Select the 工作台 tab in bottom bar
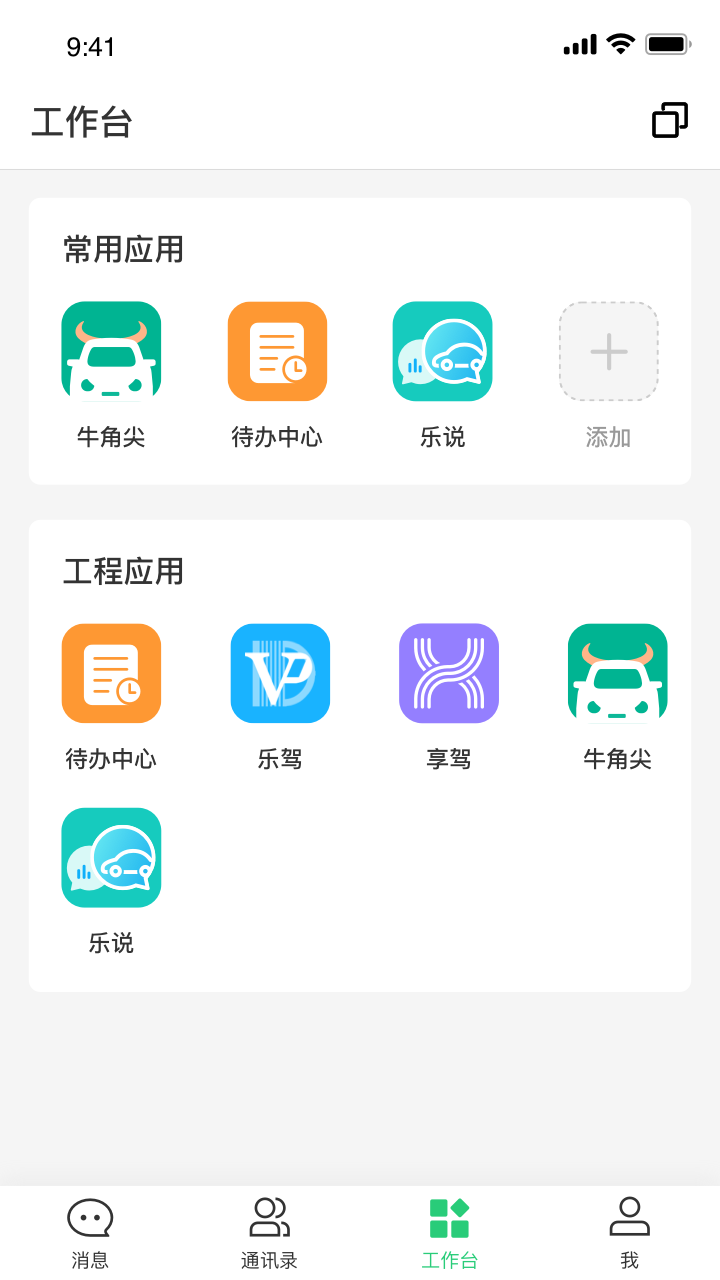Image resolution: width=720 pixels, height=1280 pixels. click(x=449, y=1230)
